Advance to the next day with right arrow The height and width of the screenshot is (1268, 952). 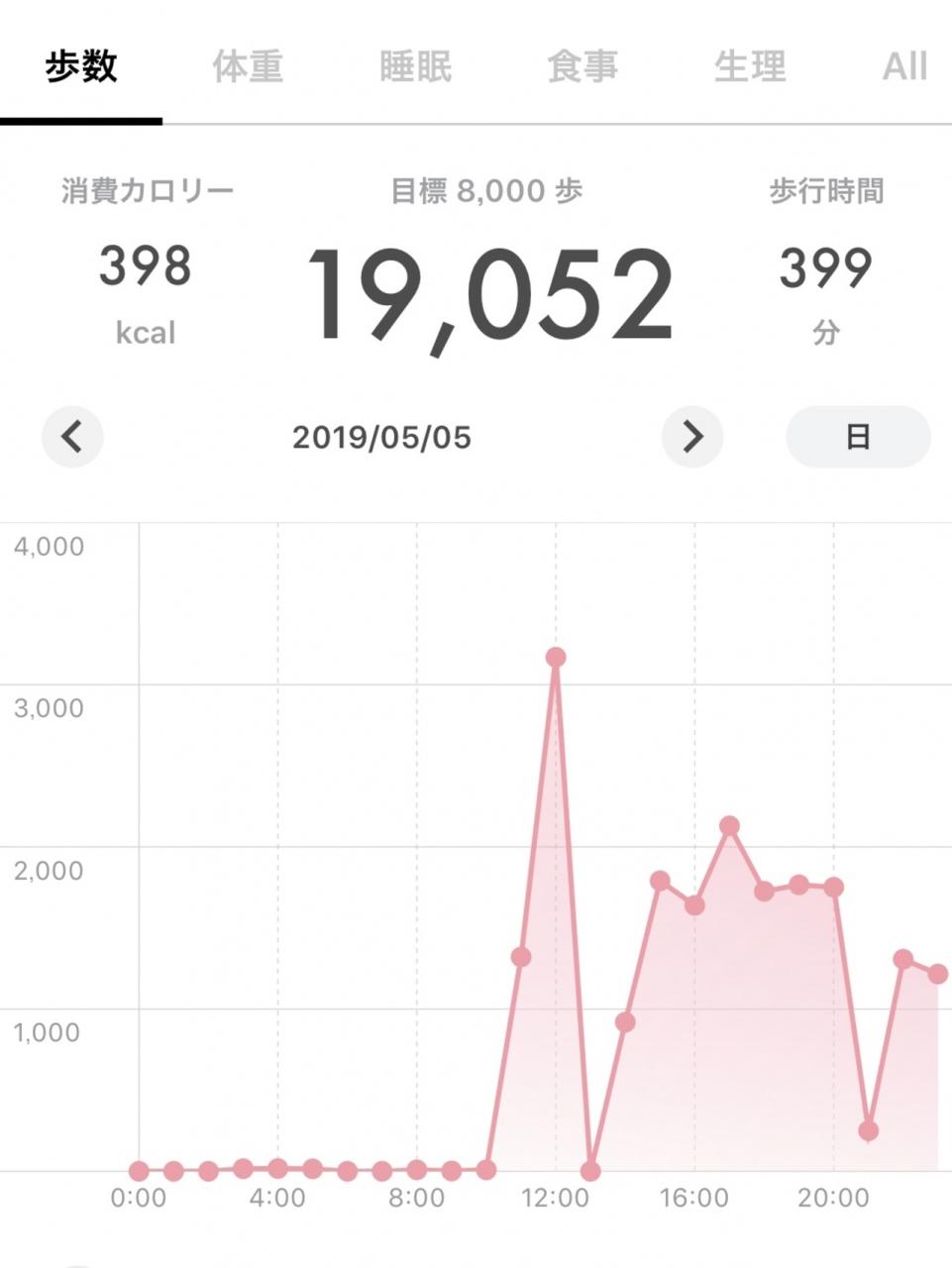(x=692, y=436)
